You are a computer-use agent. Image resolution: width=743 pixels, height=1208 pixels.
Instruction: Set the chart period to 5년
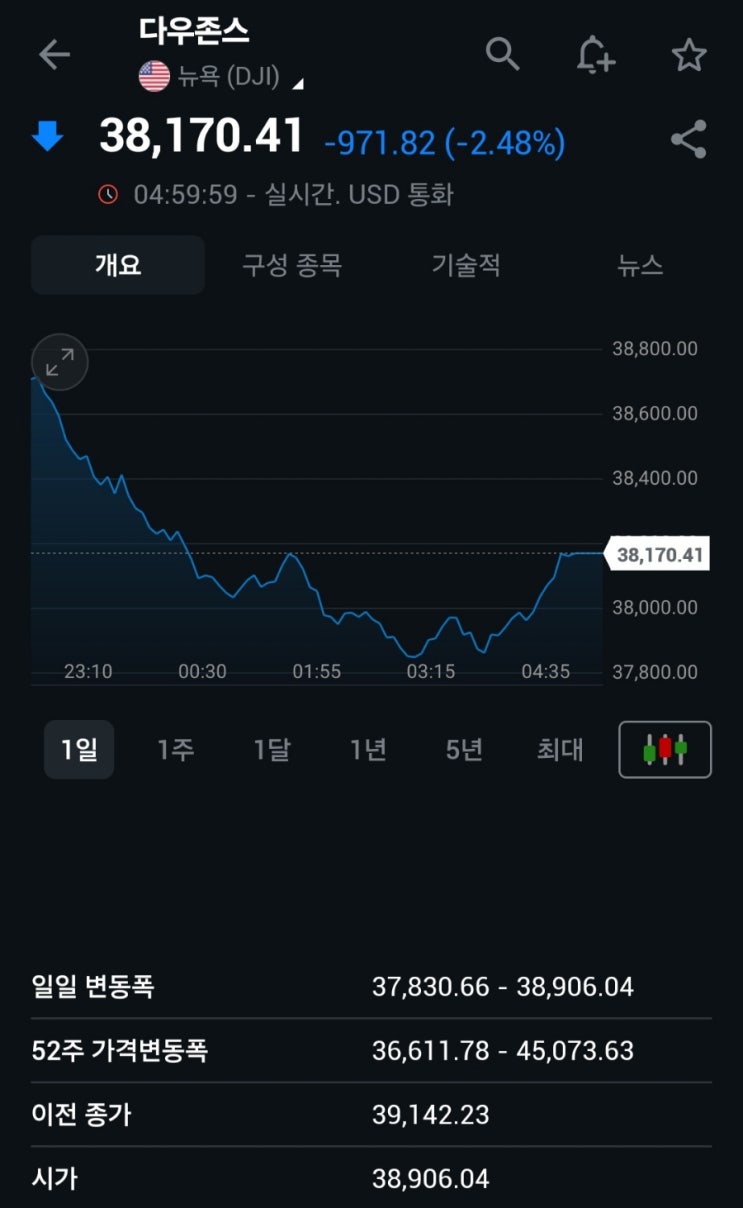coord(464,749)
